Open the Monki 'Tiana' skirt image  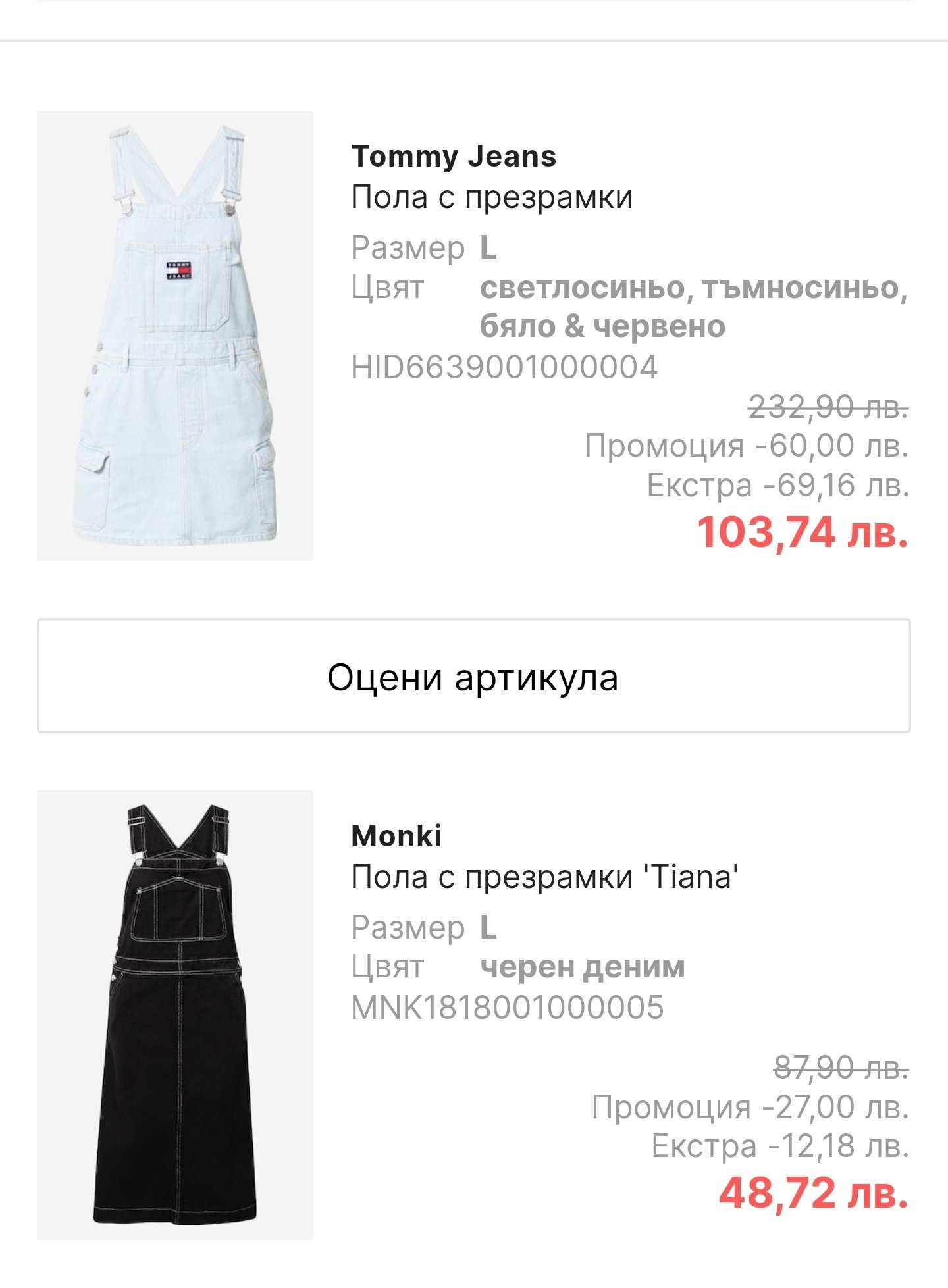[175, 1014]
